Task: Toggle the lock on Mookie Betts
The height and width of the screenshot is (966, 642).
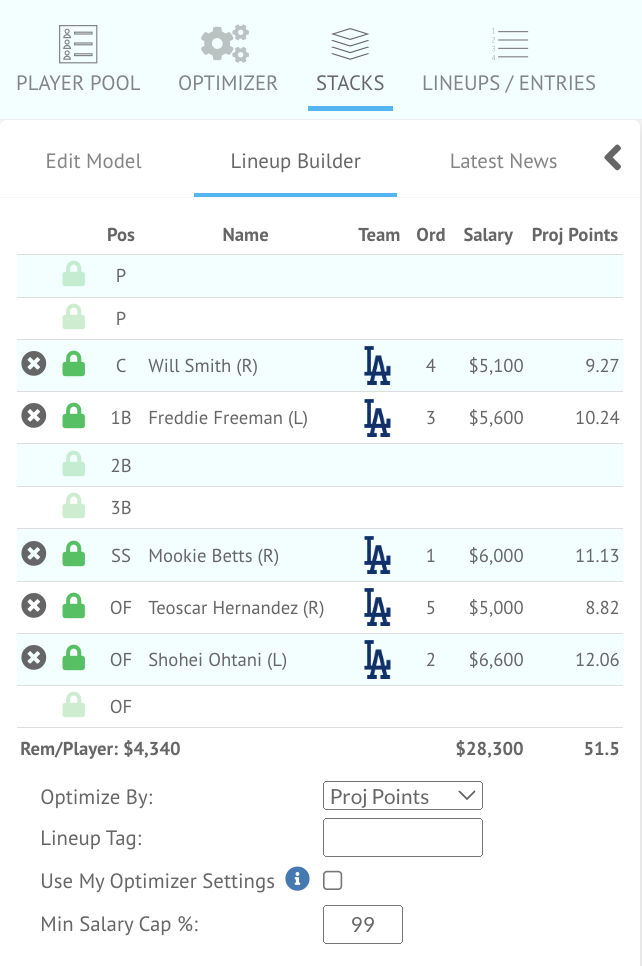Action: pyautogui.click(x=73, y=555)
